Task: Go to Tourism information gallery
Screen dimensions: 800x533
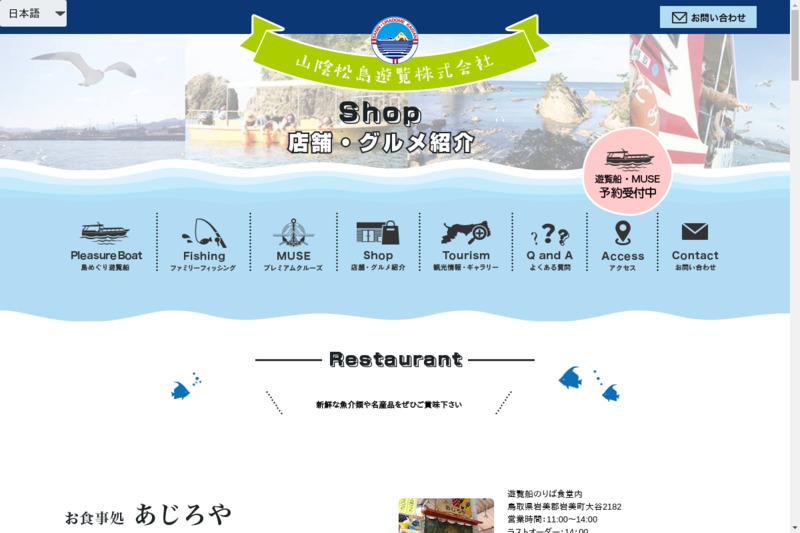Action: tap(465, 245)
